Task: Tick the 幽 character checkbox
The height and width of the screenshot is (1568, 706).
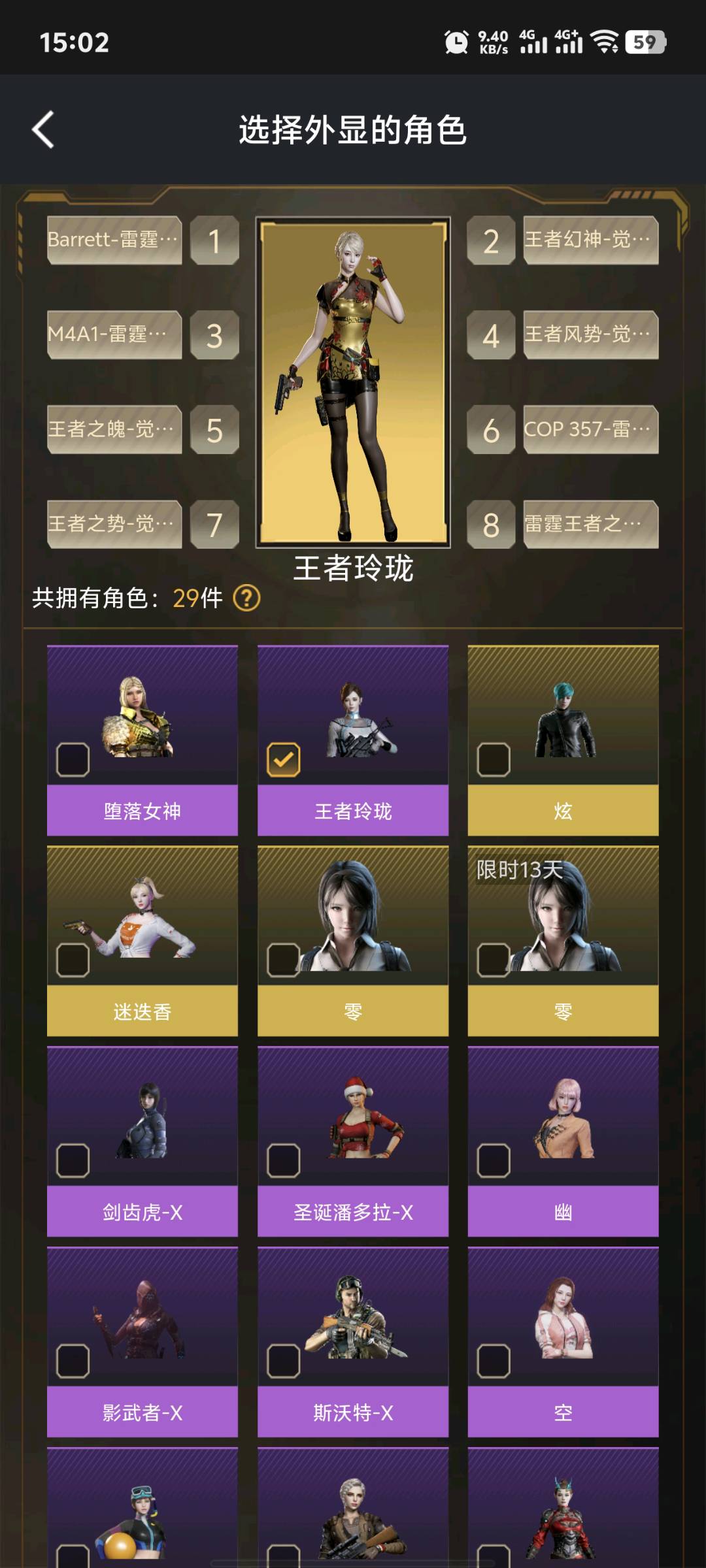Action: (494, 1160)
